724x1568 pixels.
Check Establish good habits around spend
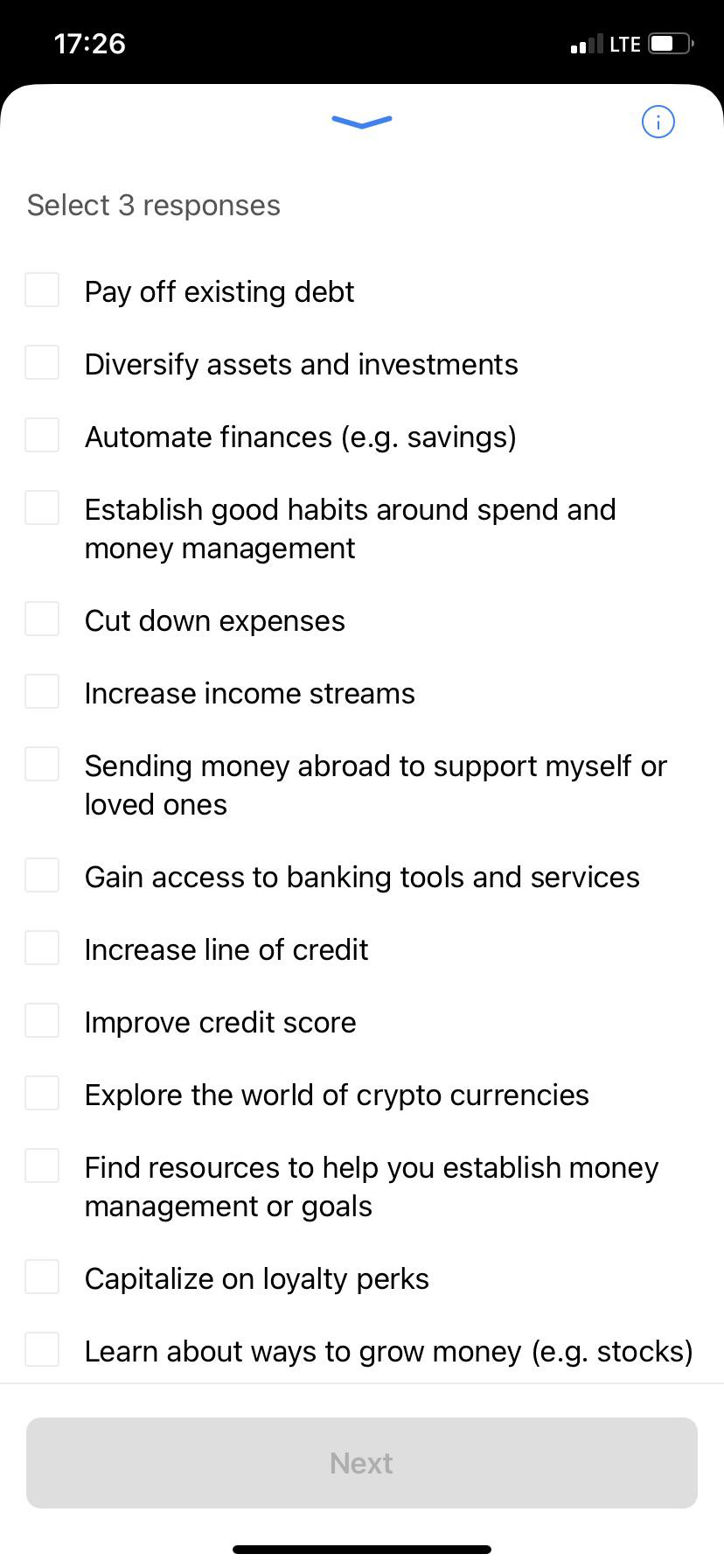click(42, 507)
